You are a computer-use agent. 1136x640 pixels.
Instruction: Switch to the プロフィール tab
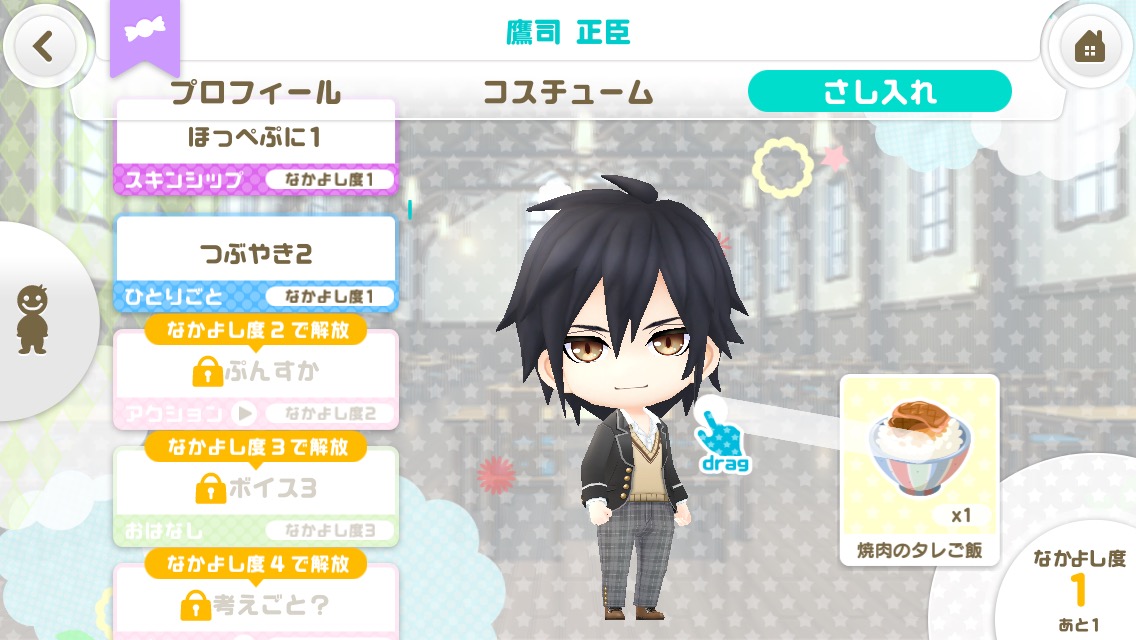(x=256, y=93)
